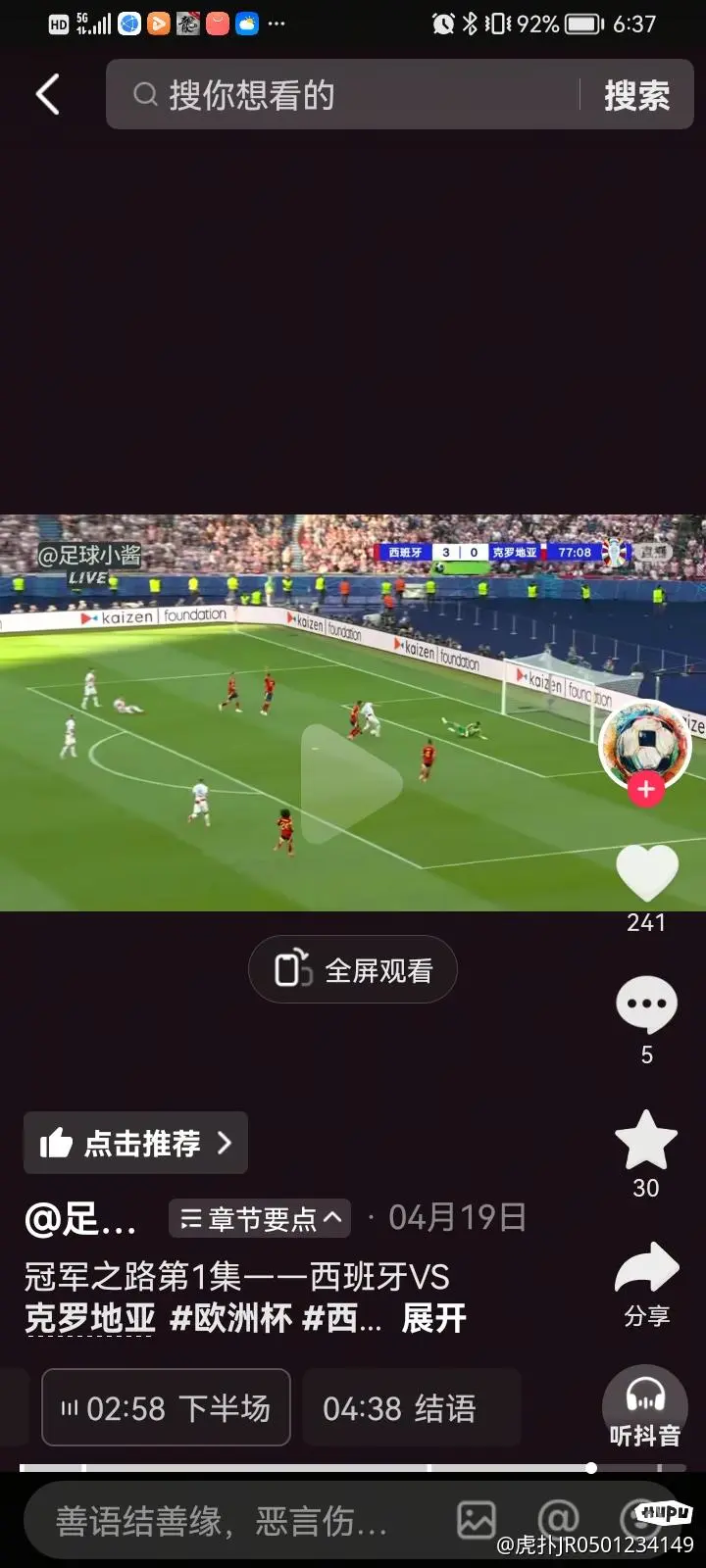Jump to chapter 02:58 下半场
This screenshot has width=706, height=1568.
(166, 1408)
